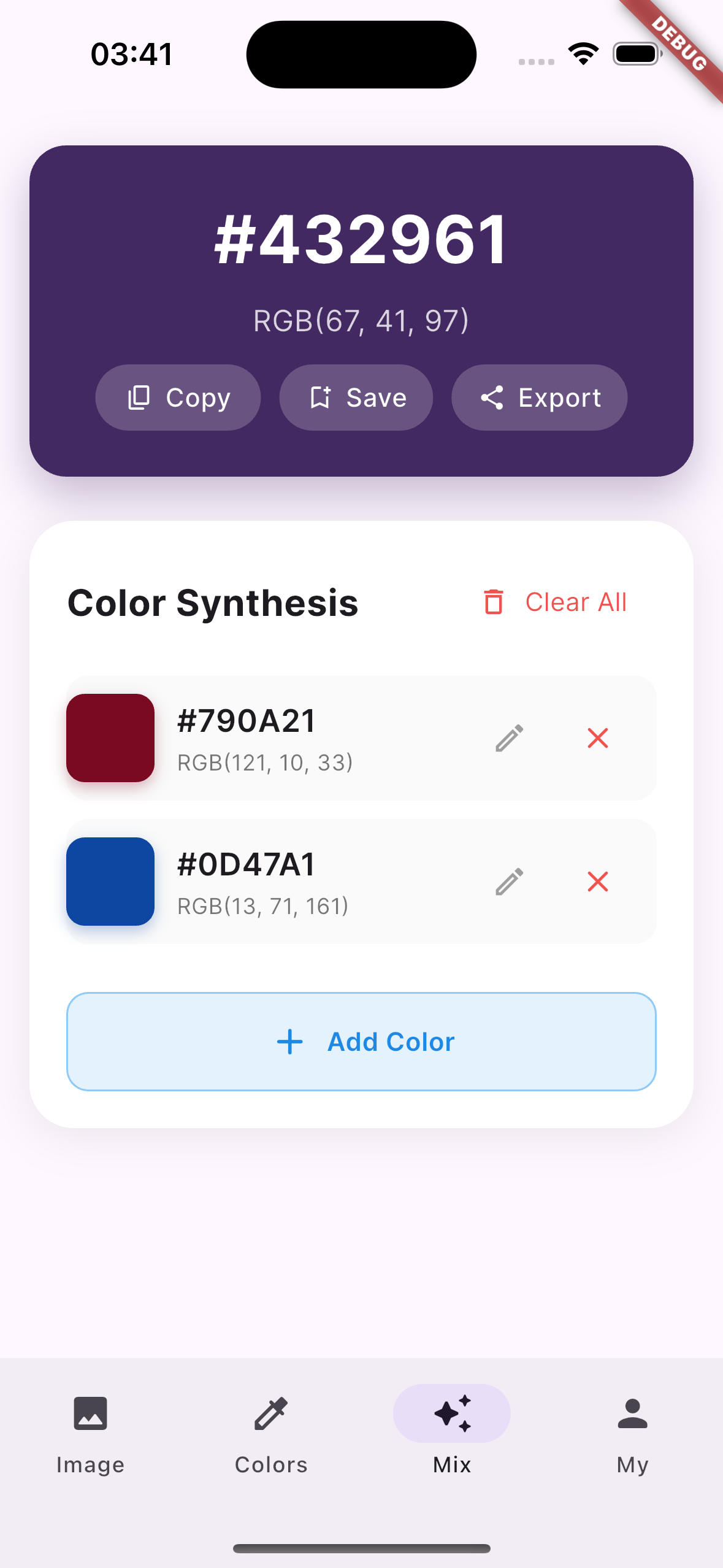Image resolution: width=723 pixels, height=1568 pixels.
Task: Click the Copy icon to copy hex code
Action: pyautogui.click(x=140, y=398)
